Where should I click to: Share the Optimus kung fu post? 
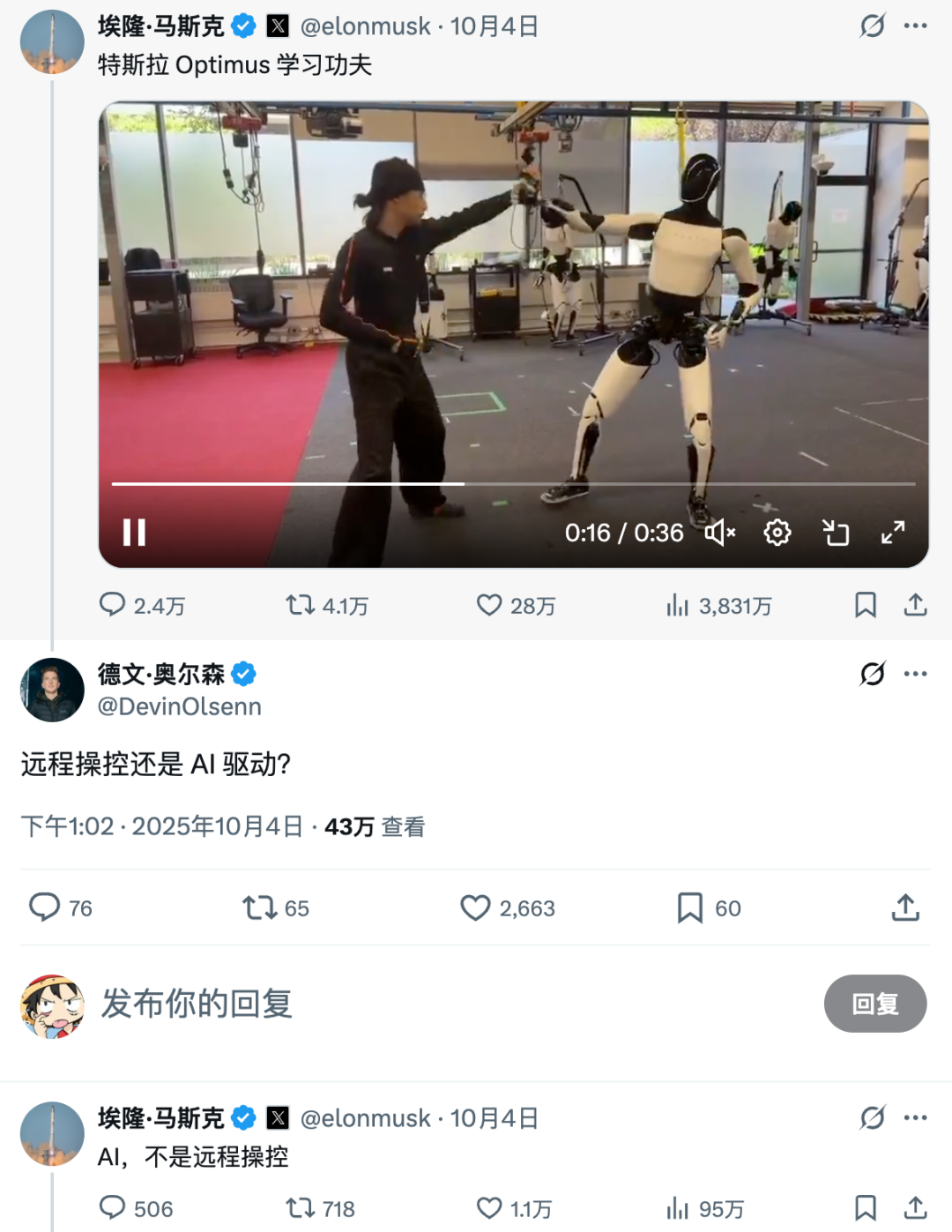pyautogui.click(x=915, y=605)
